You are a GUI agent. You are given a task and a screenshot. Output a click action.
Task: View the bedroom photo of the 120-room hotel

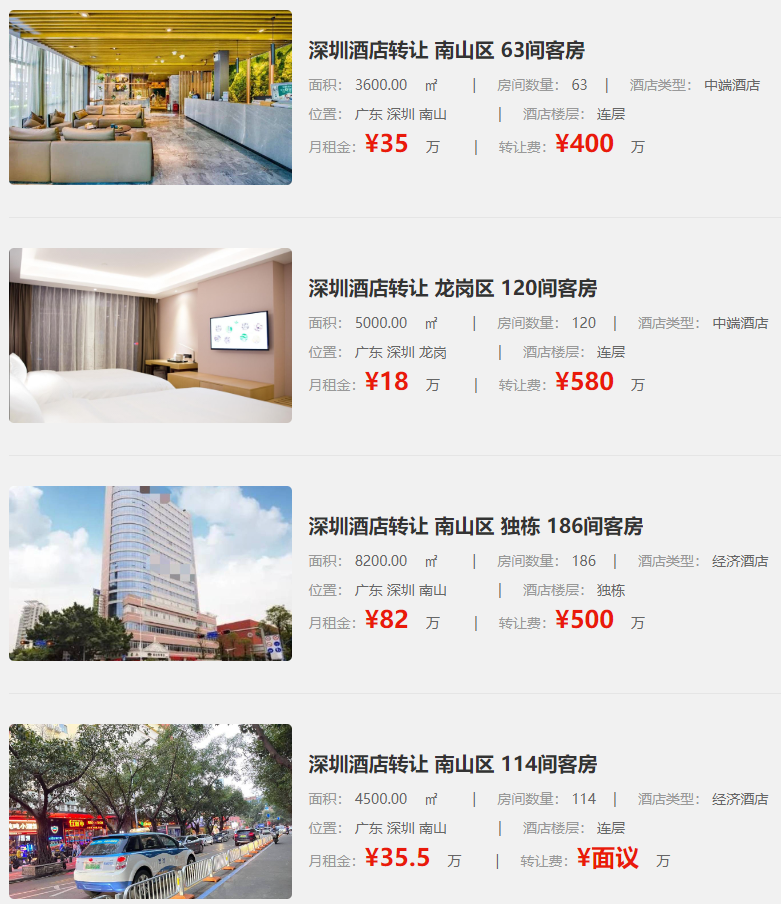coord(150,335)
